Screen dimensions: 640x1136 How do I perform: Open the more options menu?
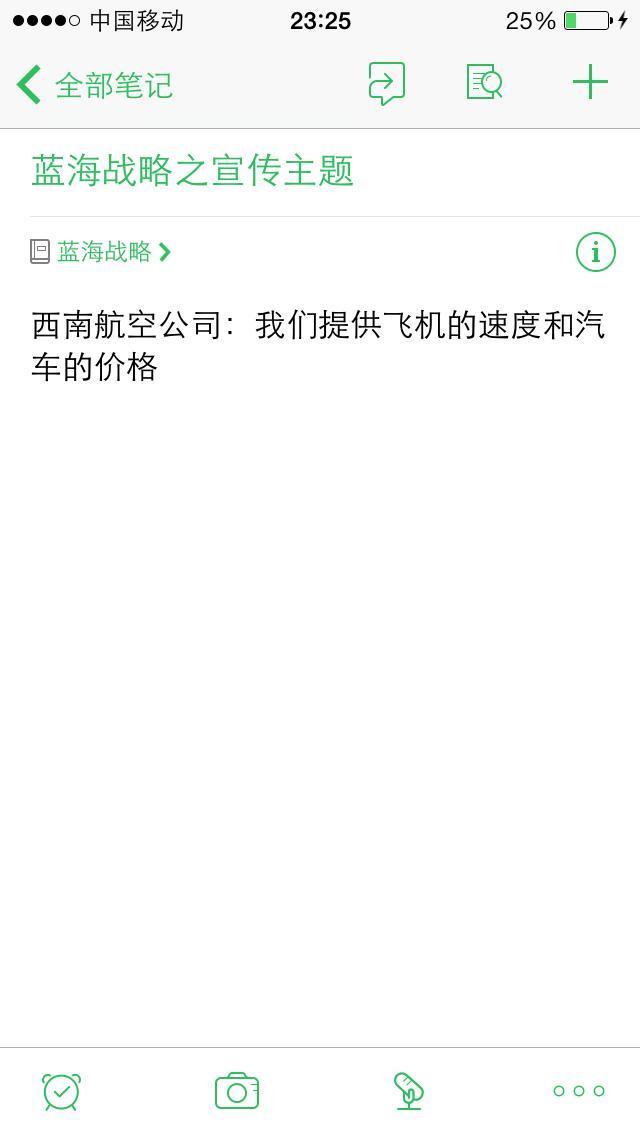[x=578, y=1091]
